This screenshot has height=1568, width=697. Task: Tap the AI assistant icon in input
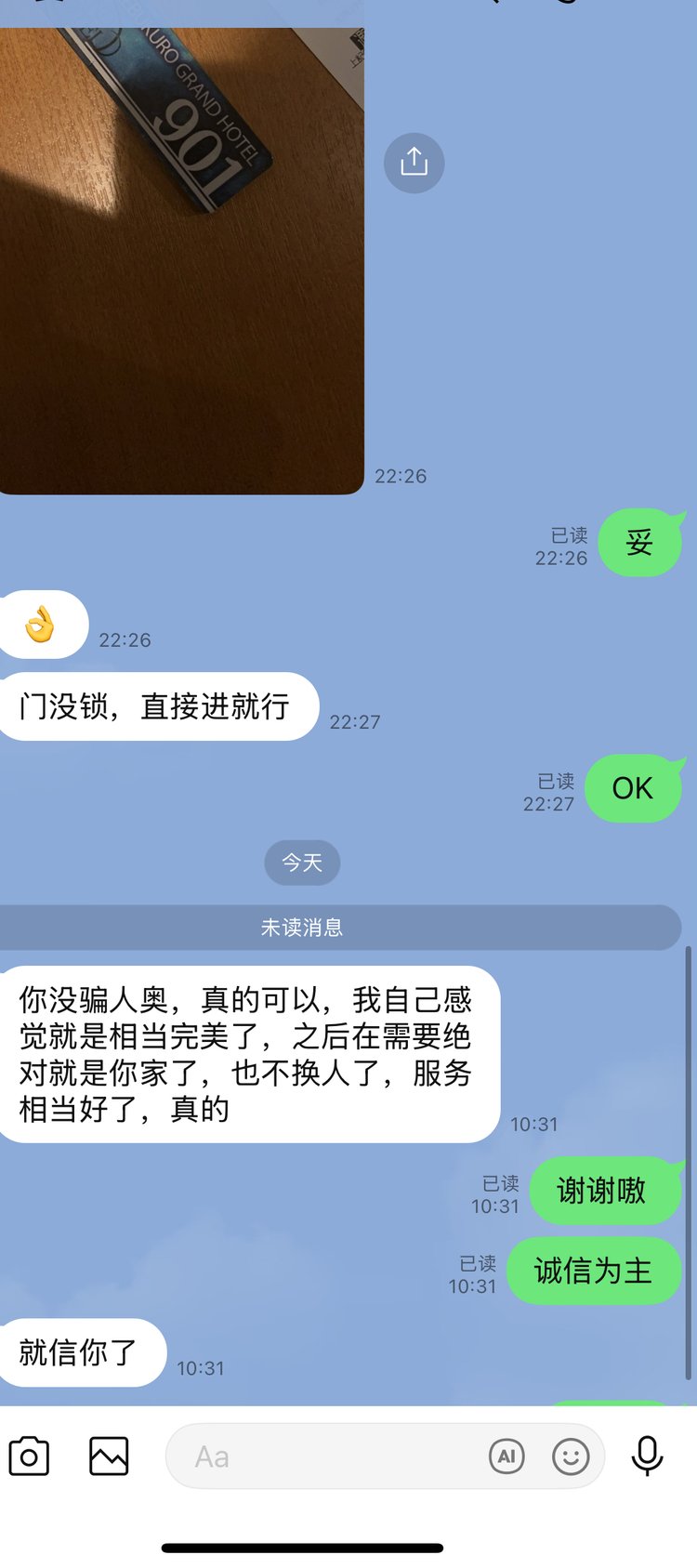click(506, 1456)
